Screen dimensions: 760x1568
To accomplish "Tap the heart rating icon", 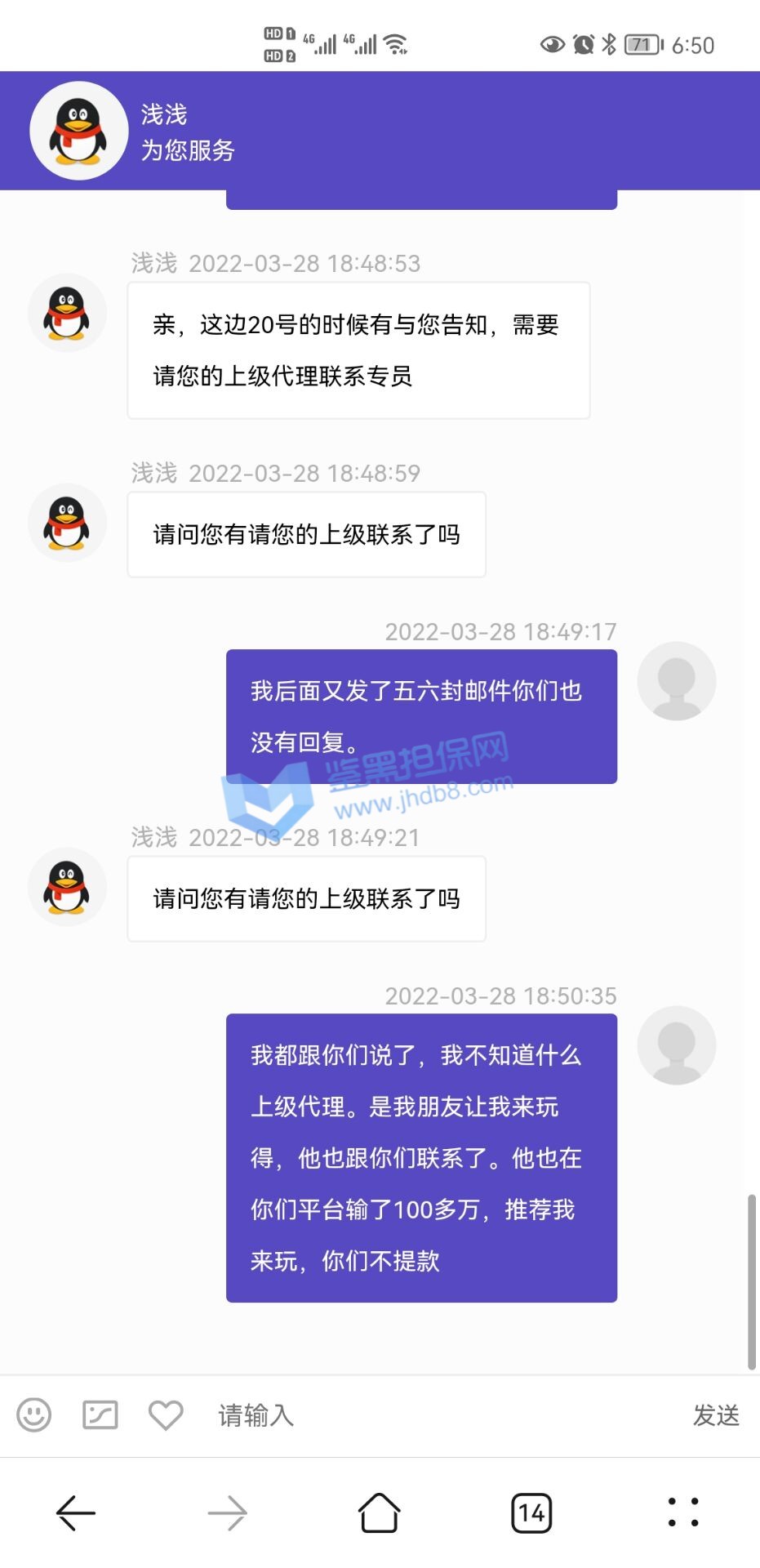I will [166, 1414].
